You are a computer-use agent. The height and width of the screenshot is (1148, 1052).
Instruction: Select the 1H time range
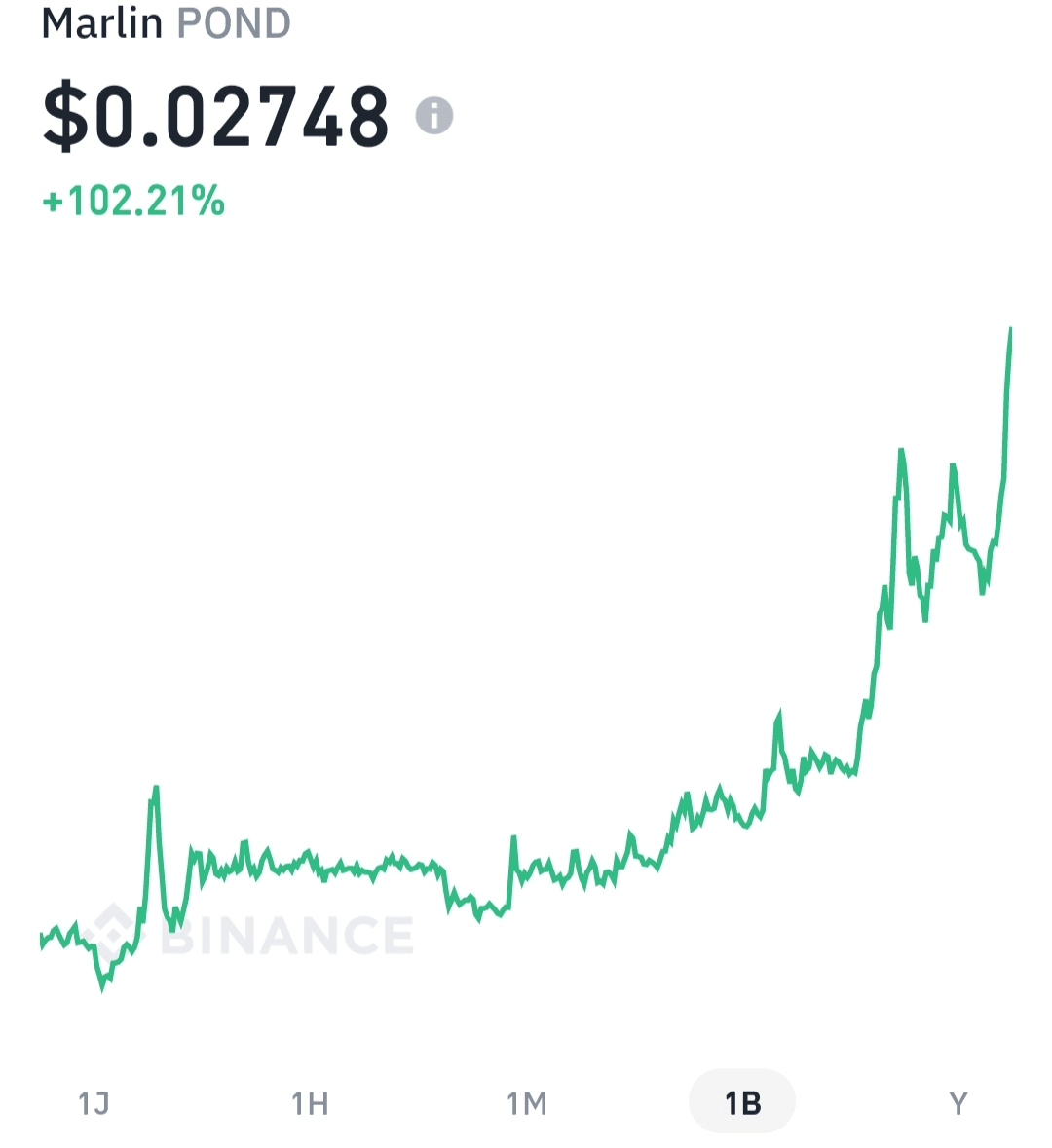(310, 1103)
